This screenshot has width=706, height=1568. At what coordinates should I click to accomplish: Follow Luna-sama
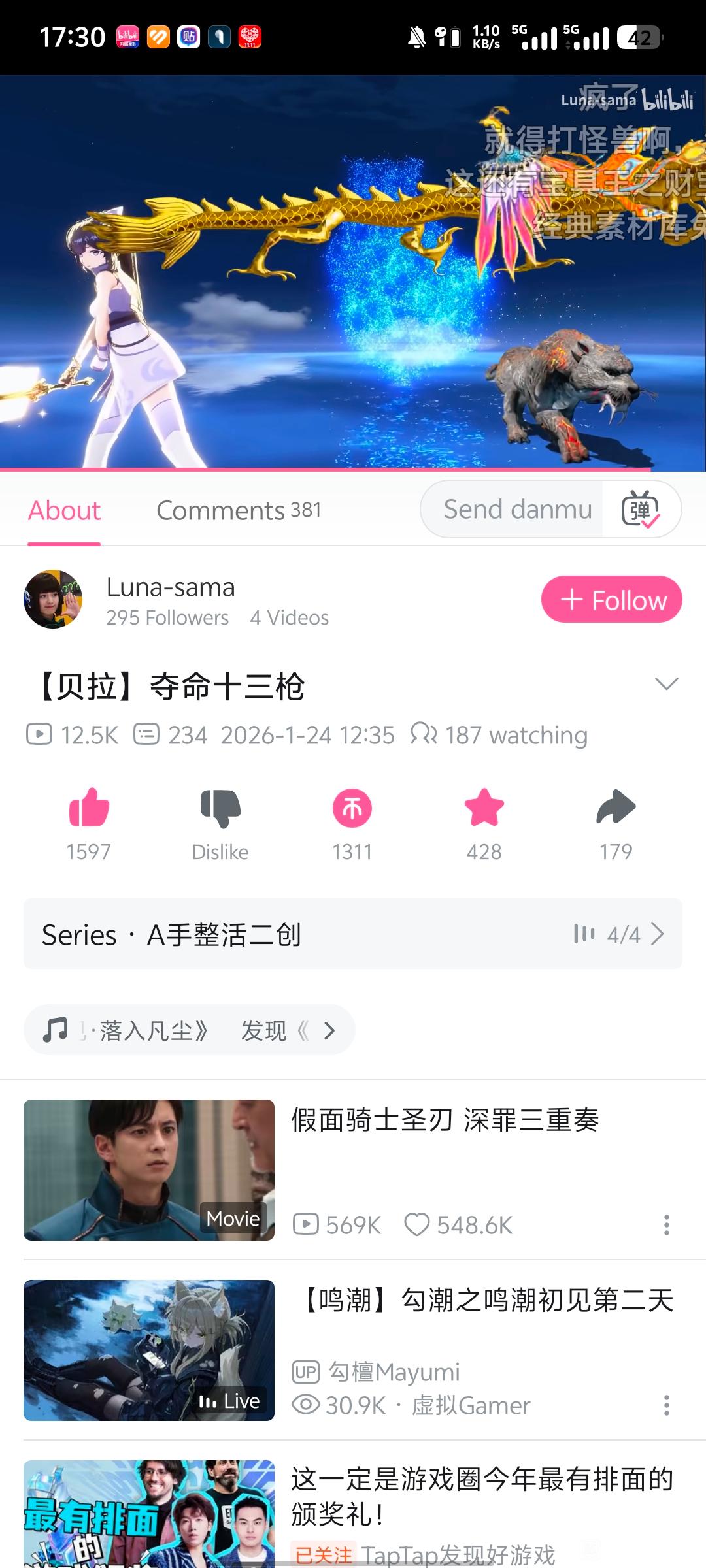pyautogui.click(x=611, y=599)
